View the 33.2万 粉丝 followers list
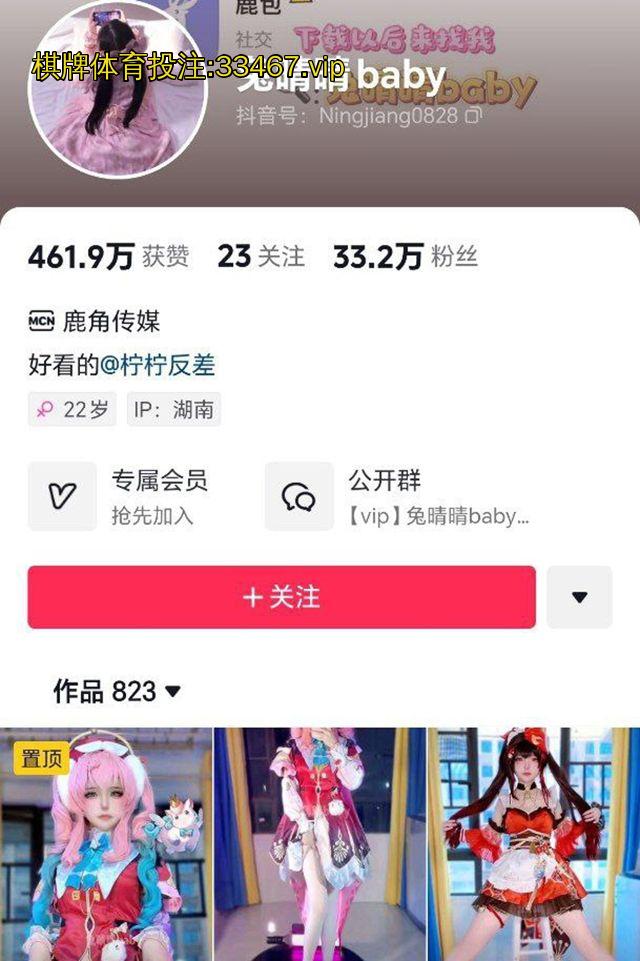The width and height of the screenshot is (640, 961). tap(405, 257)
